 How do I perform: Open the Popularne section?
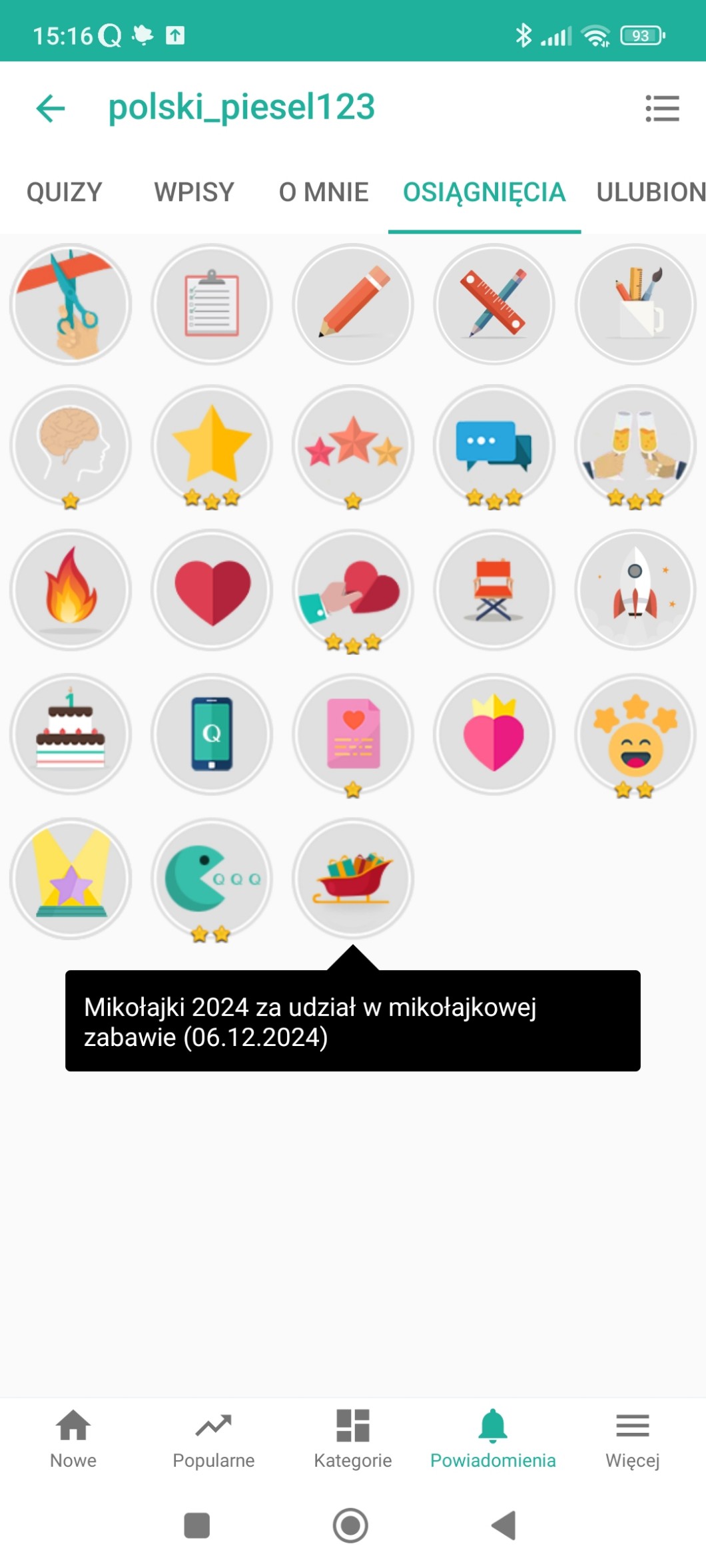pos(213,1438)
